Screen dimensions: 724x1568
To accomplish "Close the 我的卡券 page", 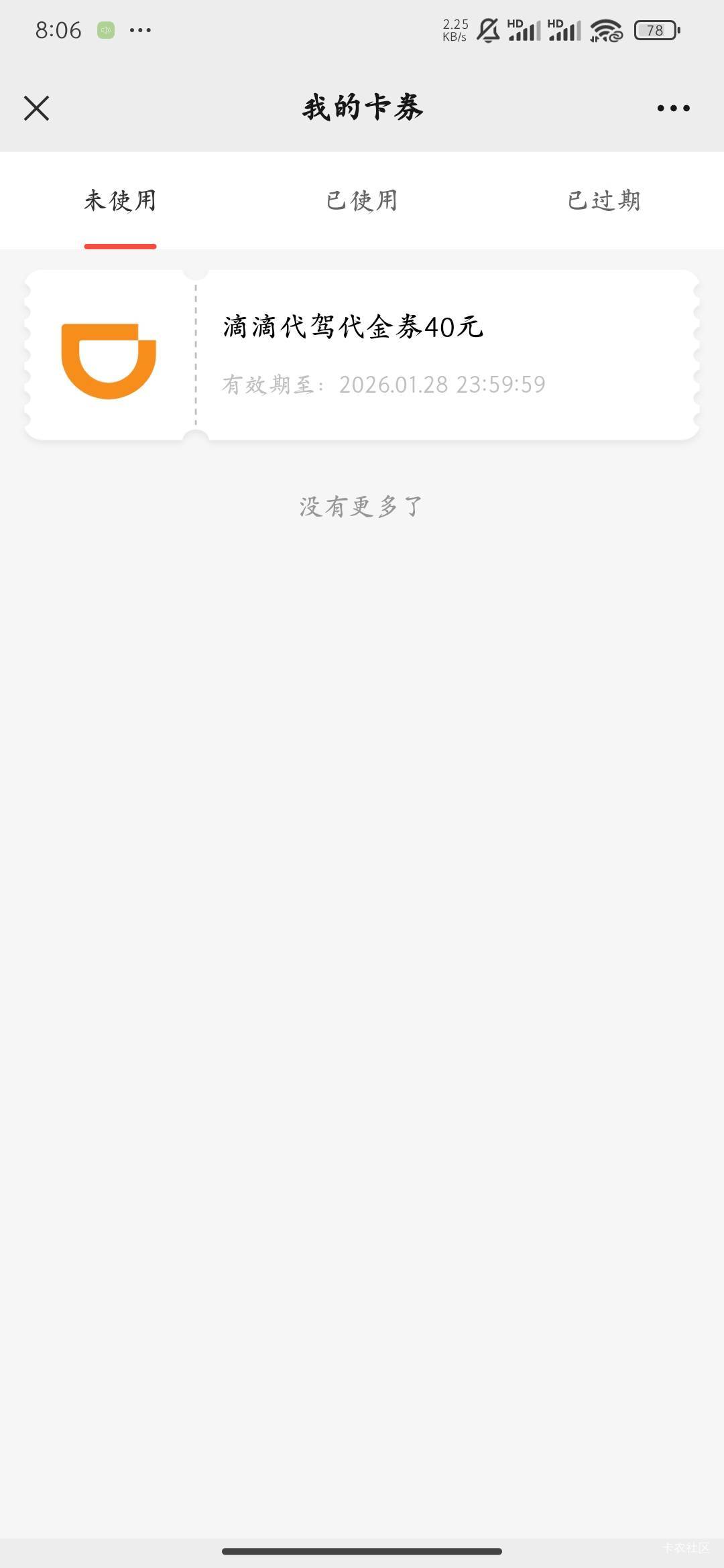I will (36, 108).
